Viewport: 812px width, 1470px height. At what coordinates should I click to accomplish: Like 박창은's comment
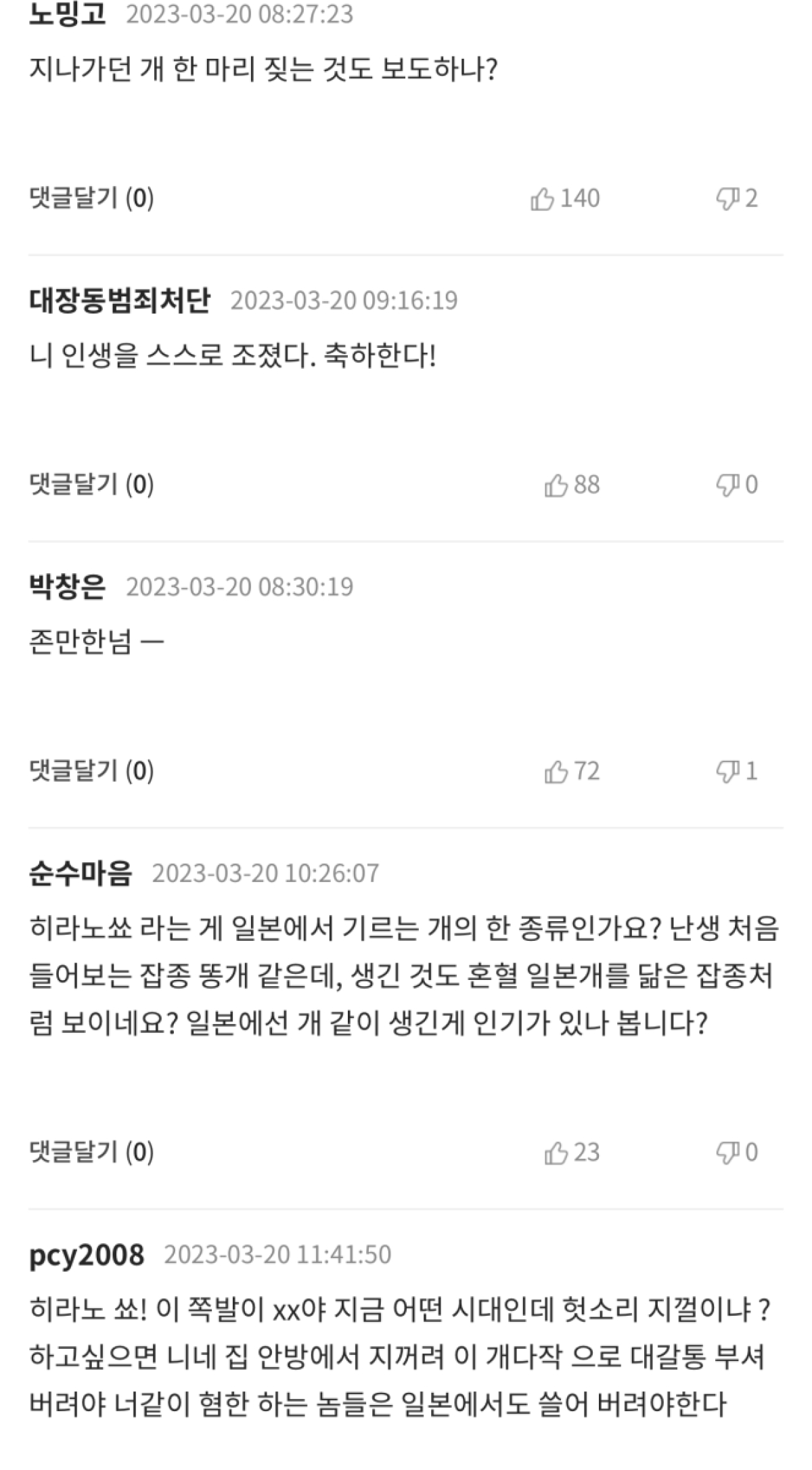pyautogui.click(x=556, y=772)
